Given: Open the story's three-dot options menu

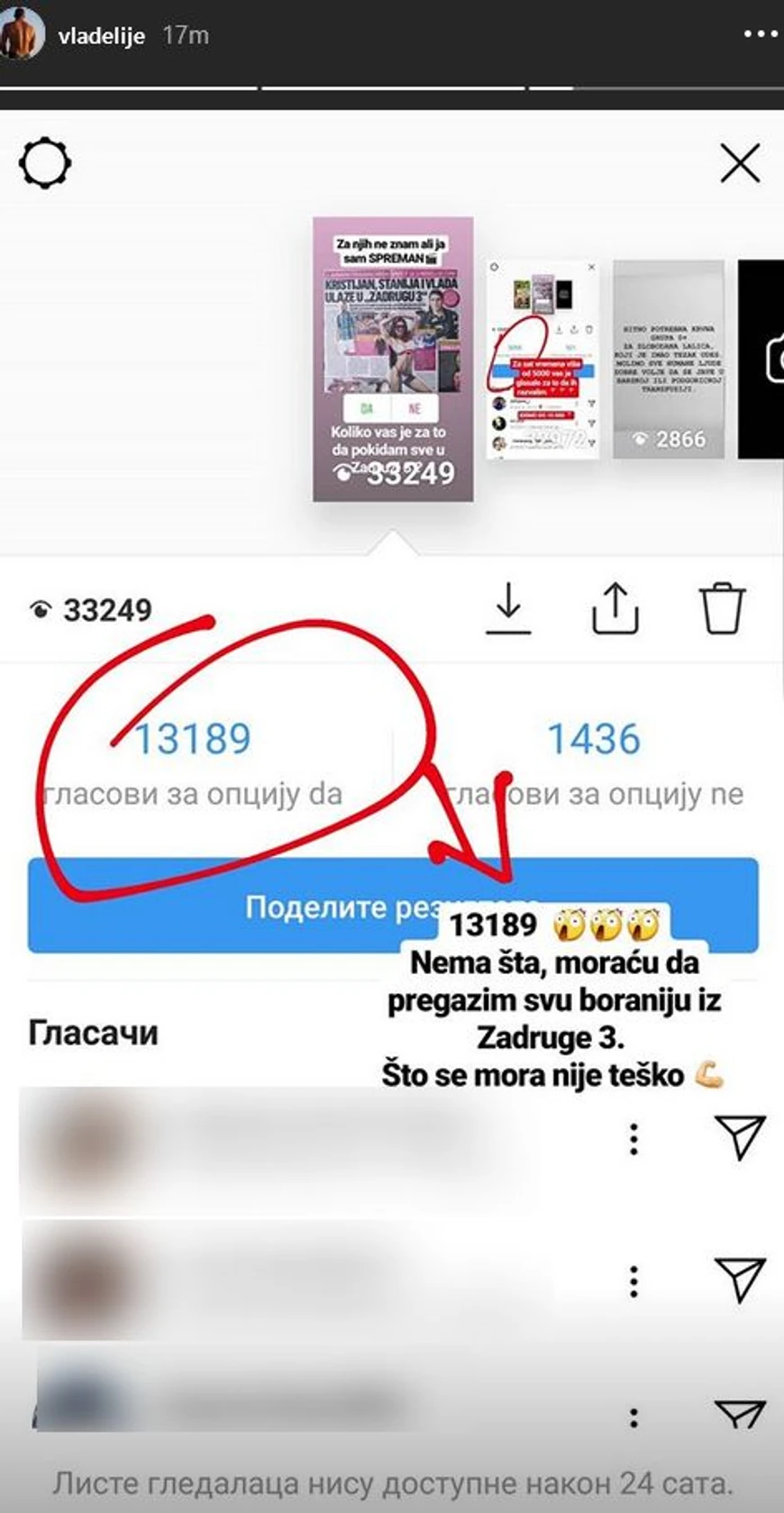Looking at the screenshot, I should coord(760,35).
